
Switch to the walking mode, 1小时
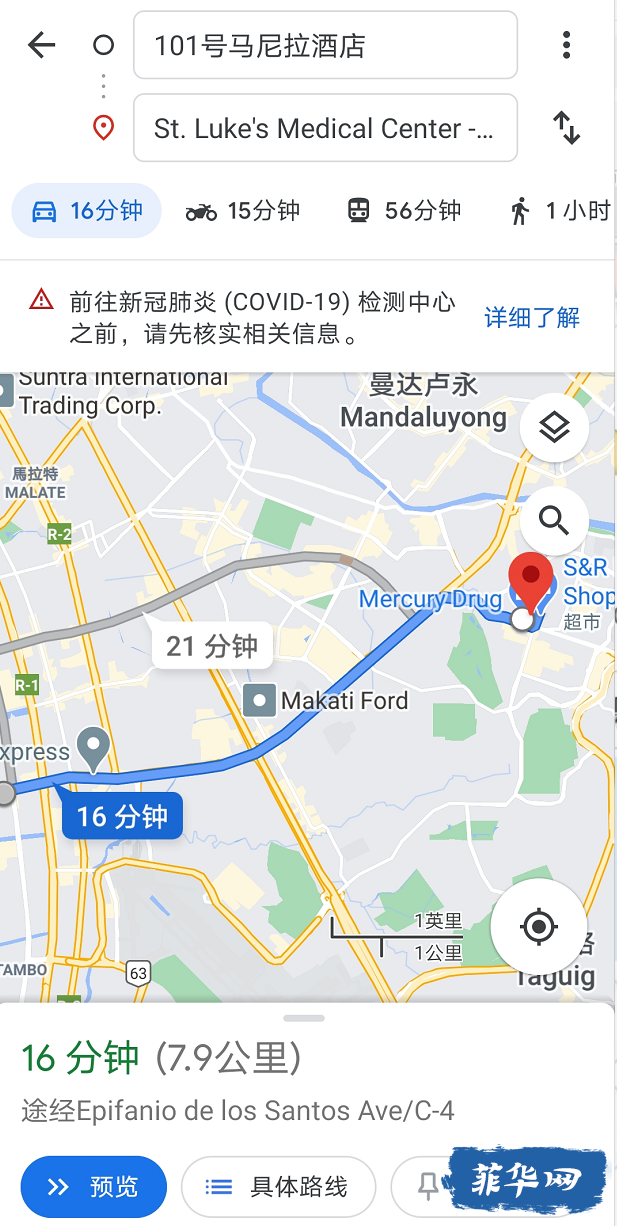pyautogui.click(x=560, y=211)
